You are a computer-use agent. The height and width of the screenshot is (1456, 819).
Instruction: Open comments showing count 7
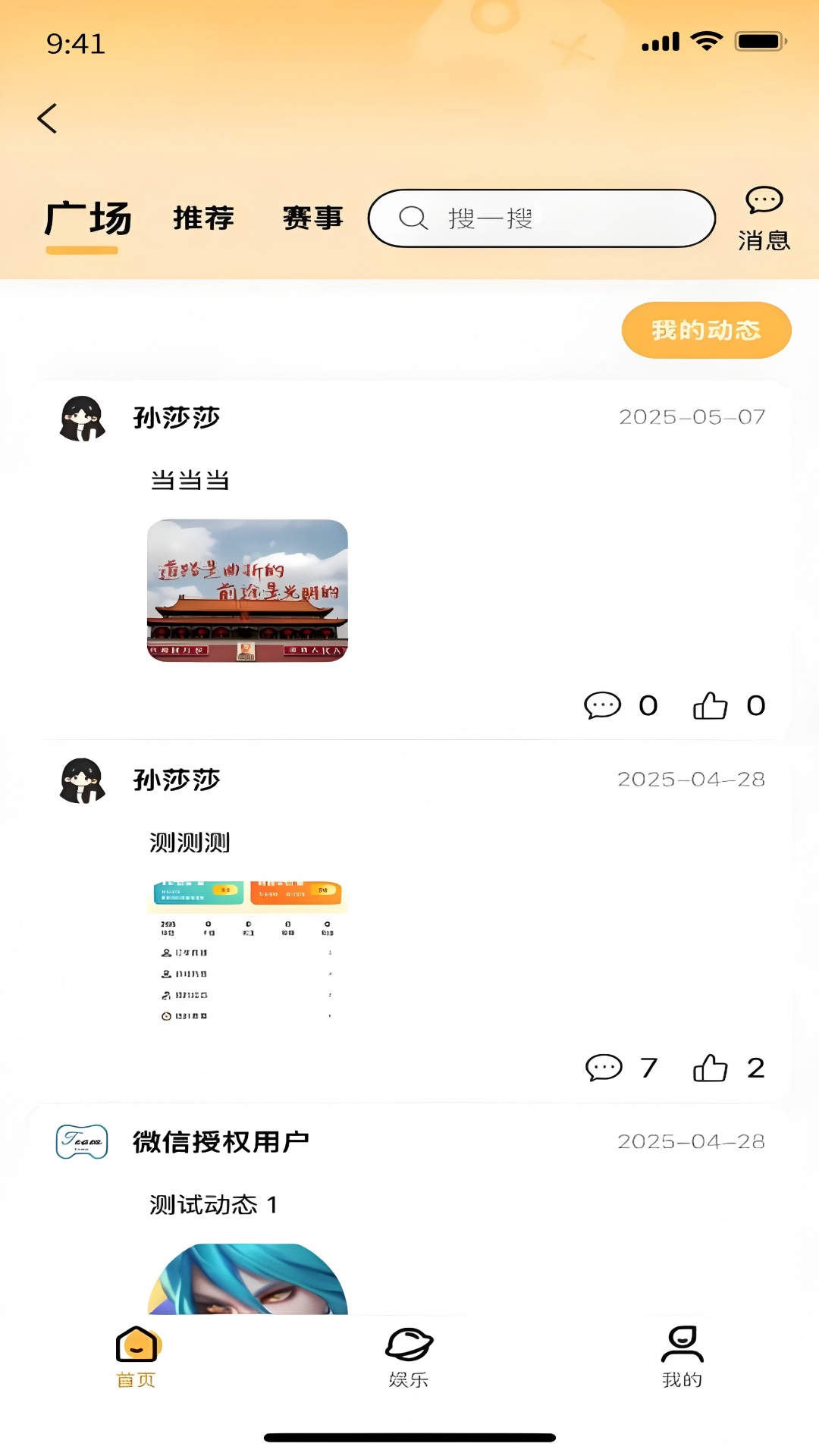point(602,1068)
